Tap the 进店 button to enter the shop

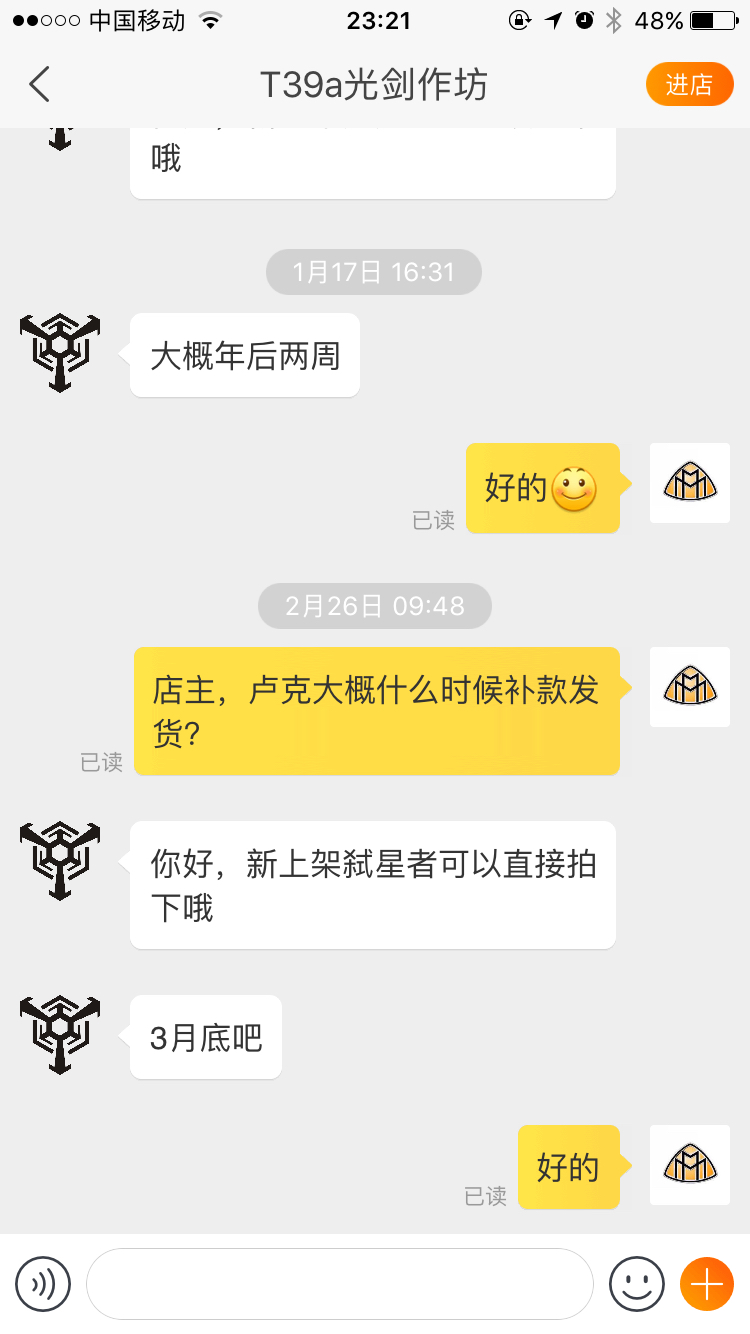[x=689, y=84]
